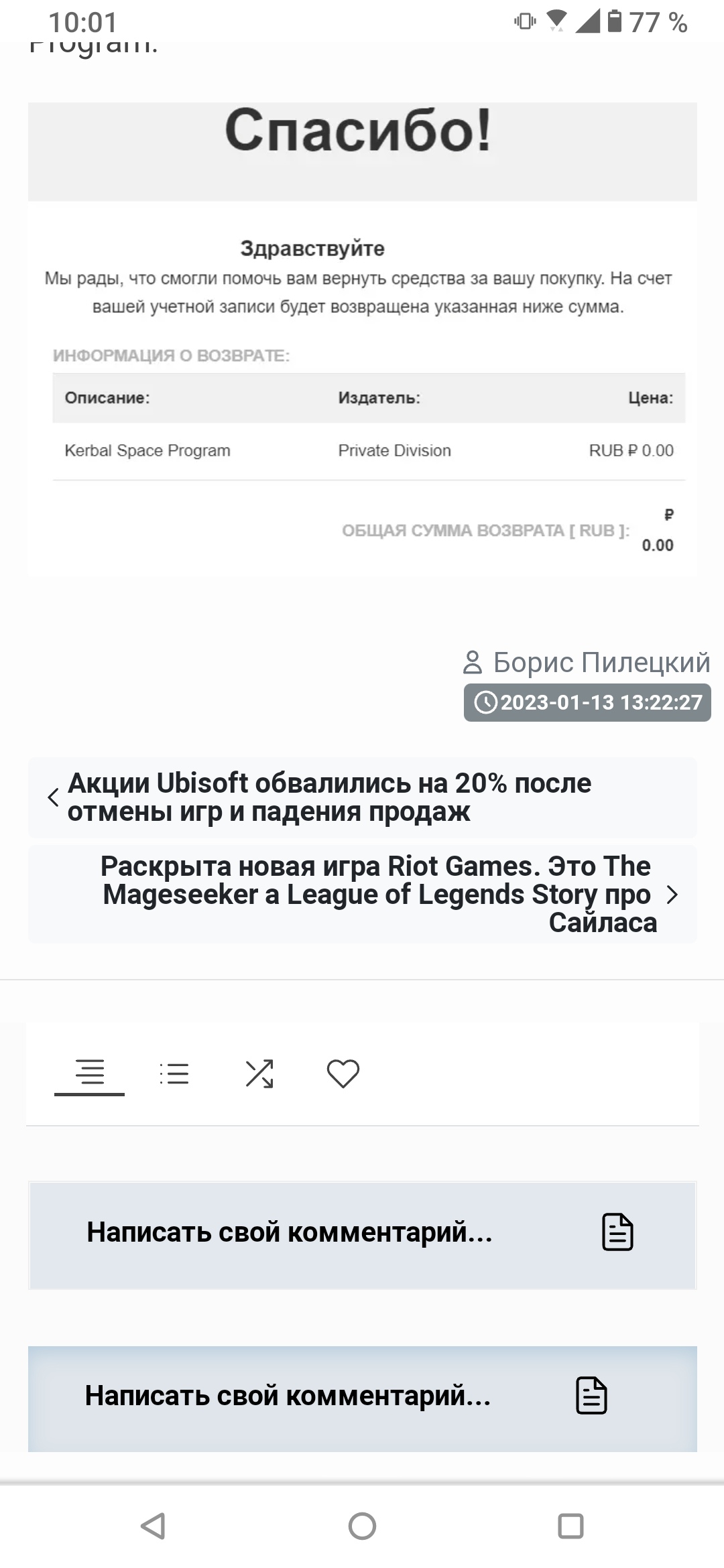Open the heart favorites tab

pyautogui.click(x=343, y=1073)
